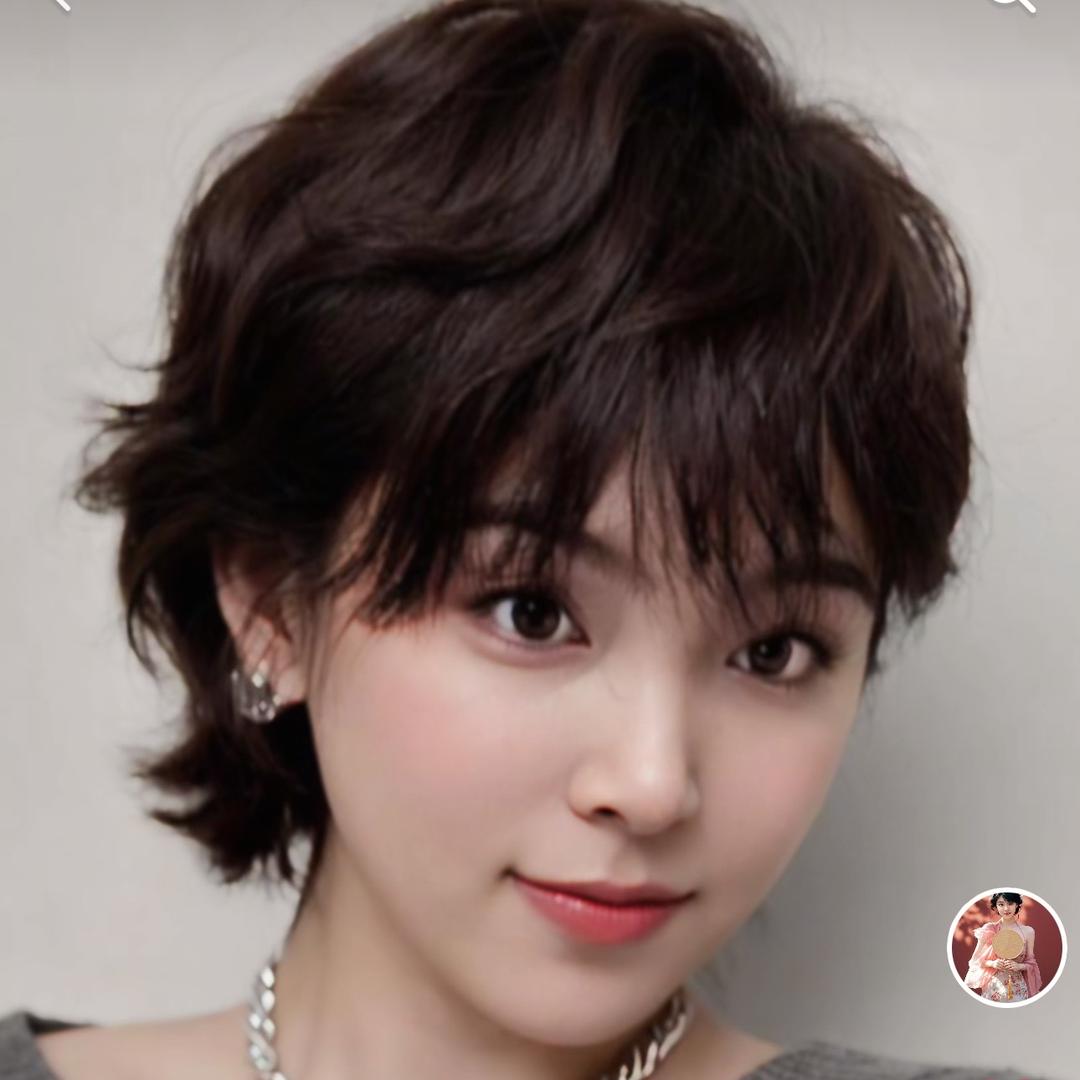This screenshot has width=1080, height=1080.
Task: Open search via the magnifier icon
Action: (x=1010, y=3)
